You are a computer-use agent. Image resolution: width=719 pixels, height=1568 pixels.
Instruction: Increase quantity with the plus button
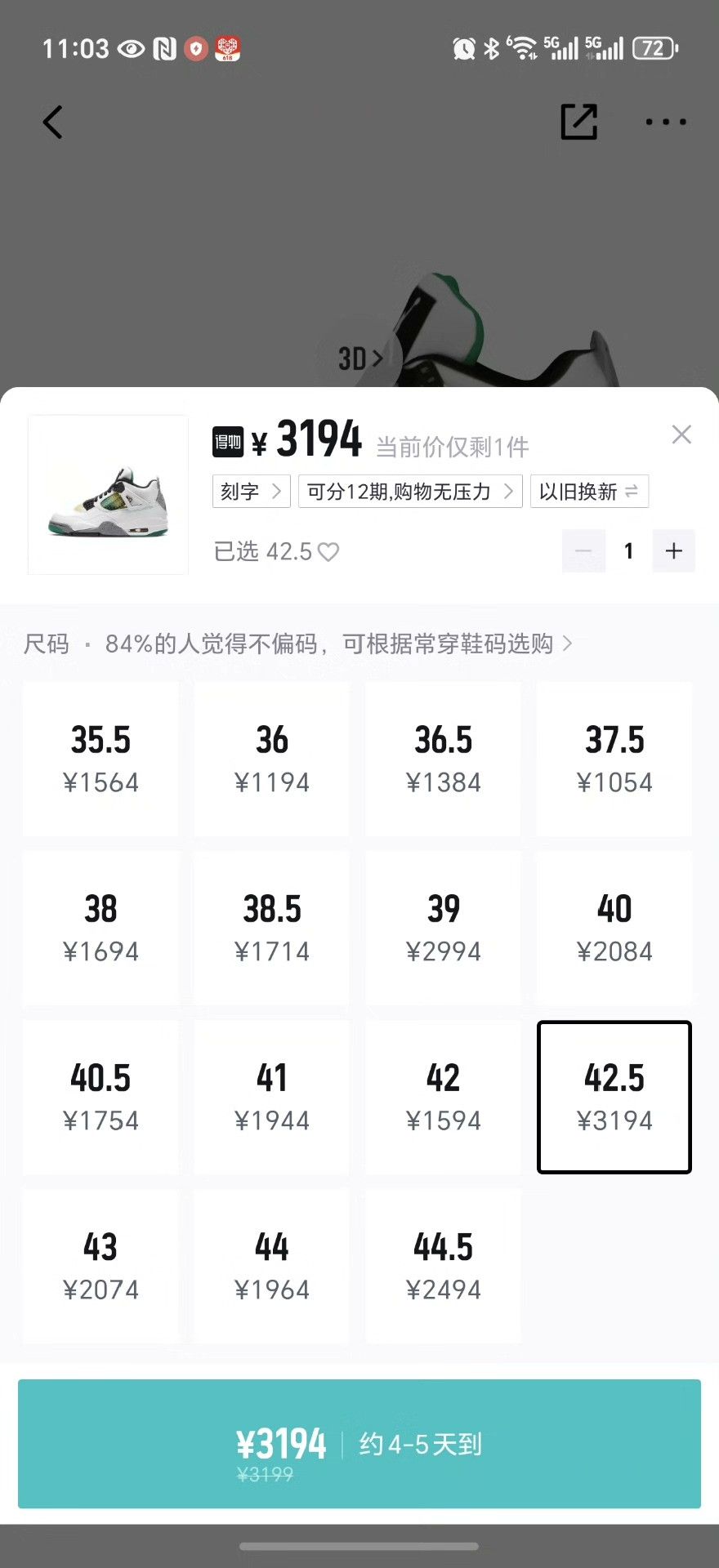coord(673,551)
